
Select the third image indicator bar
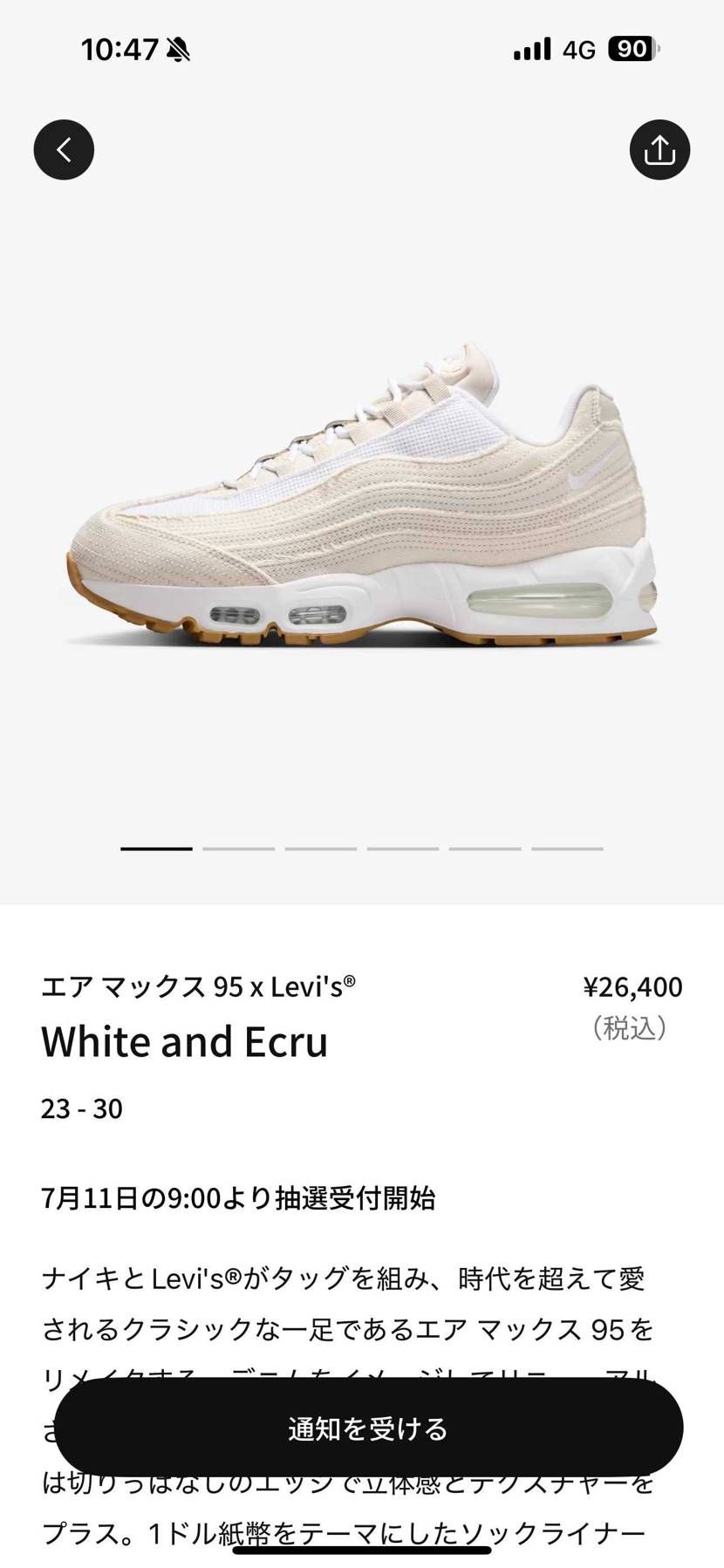(320, 847)
